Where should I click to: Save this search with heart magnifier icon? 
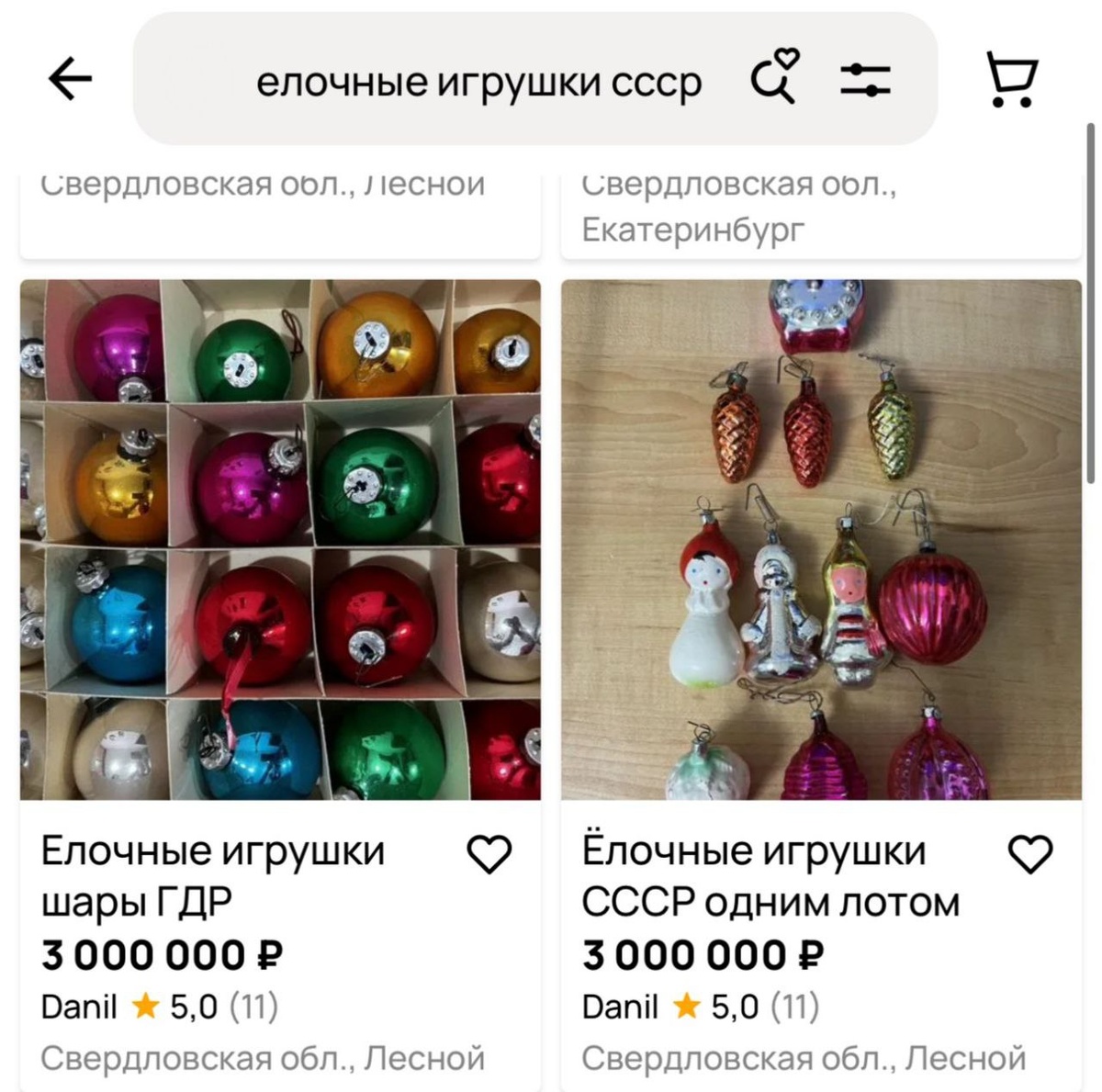tap(774, 77)
